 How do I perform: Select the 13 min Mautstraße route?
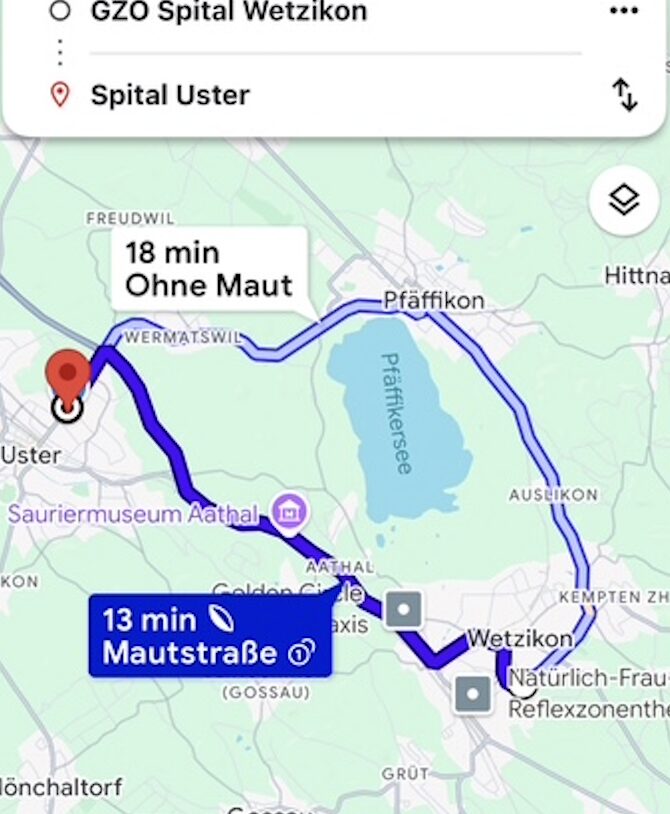209,636
